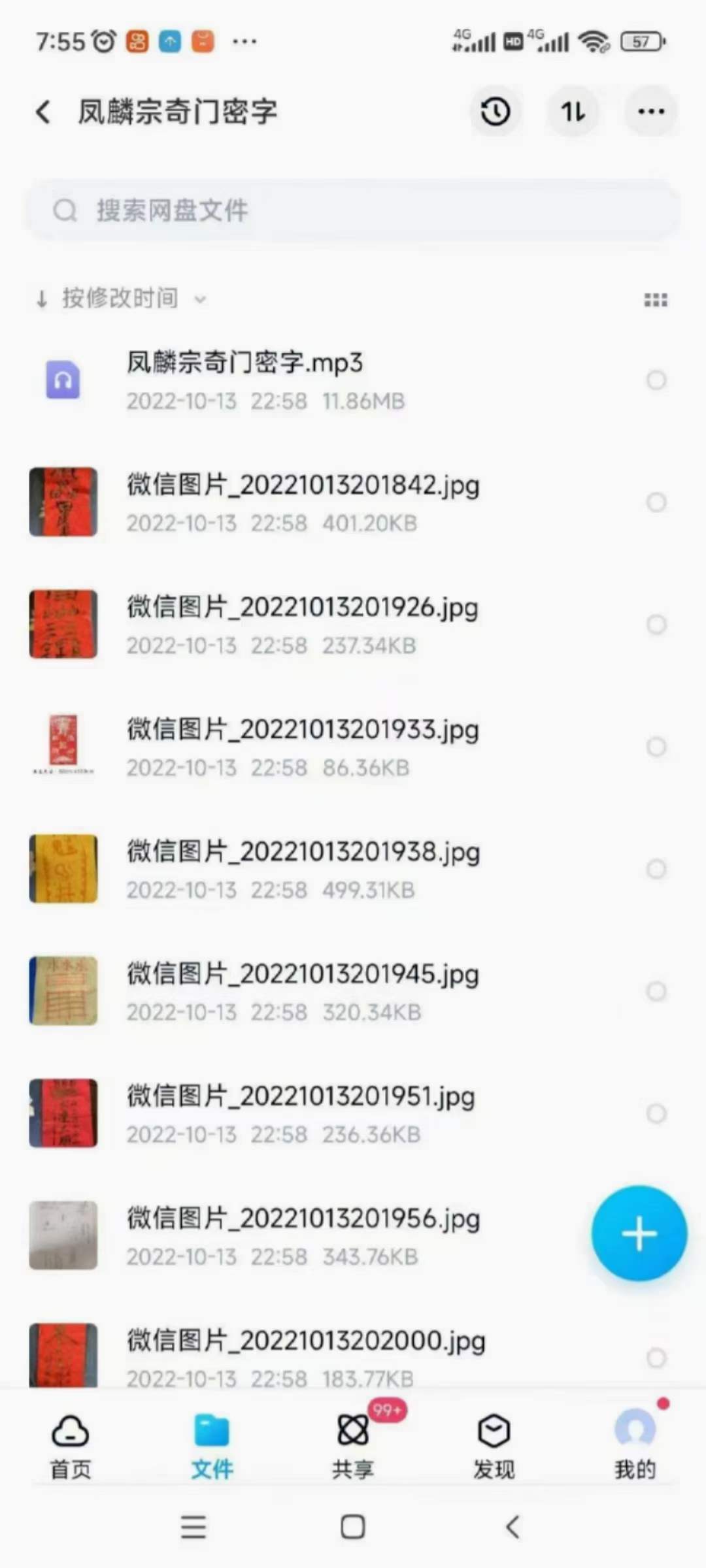Tap the sort order icon beside history
The image size is (706, 1568).
[x=573, y=112]
